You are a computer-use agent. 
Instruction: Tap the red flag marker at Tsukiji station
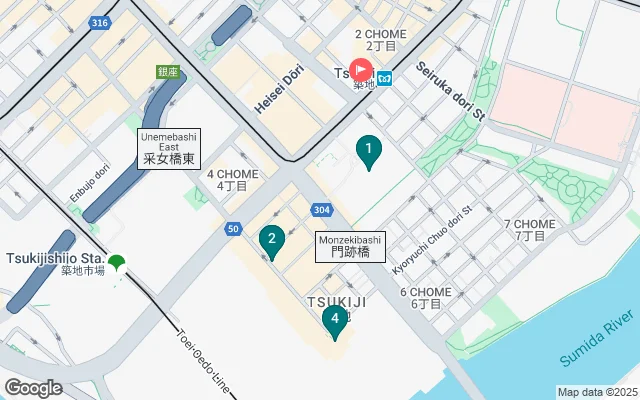coord(360,71)
